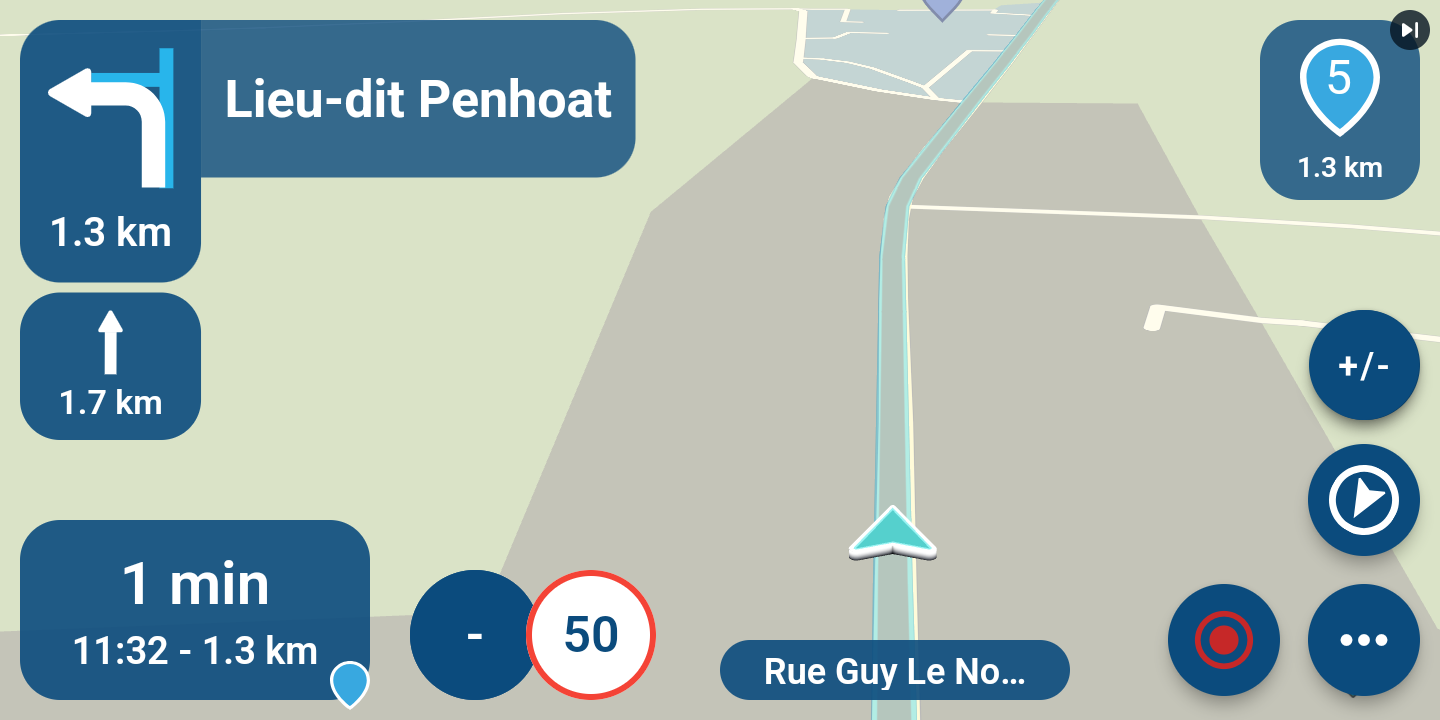Open the 1 min arrival time panel
The width and height of the screenshot is (1440, 720).
(x=195, y=610)
